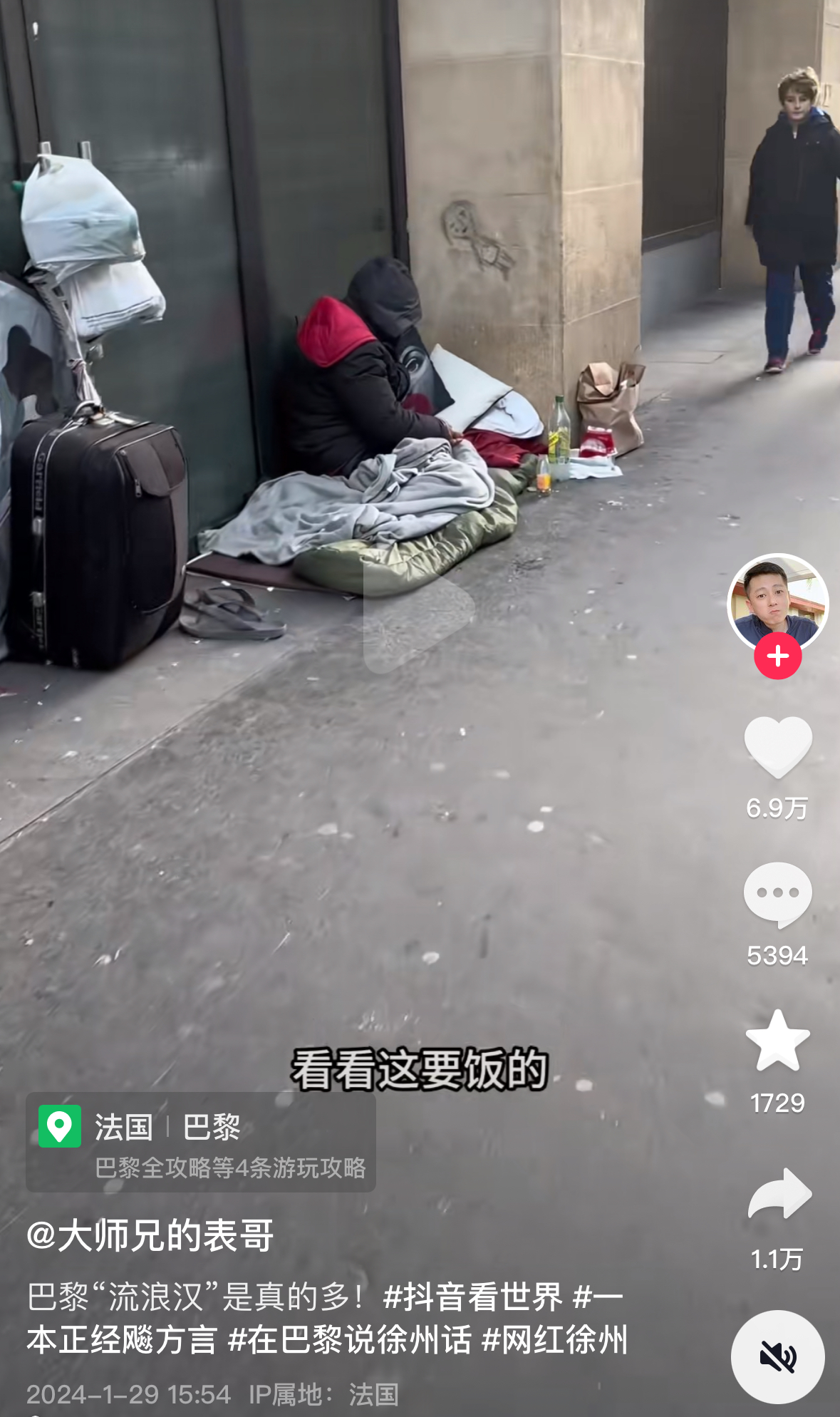
Task: Open the #抖音看世界 hashtag
Action: tap(472, 1297)
